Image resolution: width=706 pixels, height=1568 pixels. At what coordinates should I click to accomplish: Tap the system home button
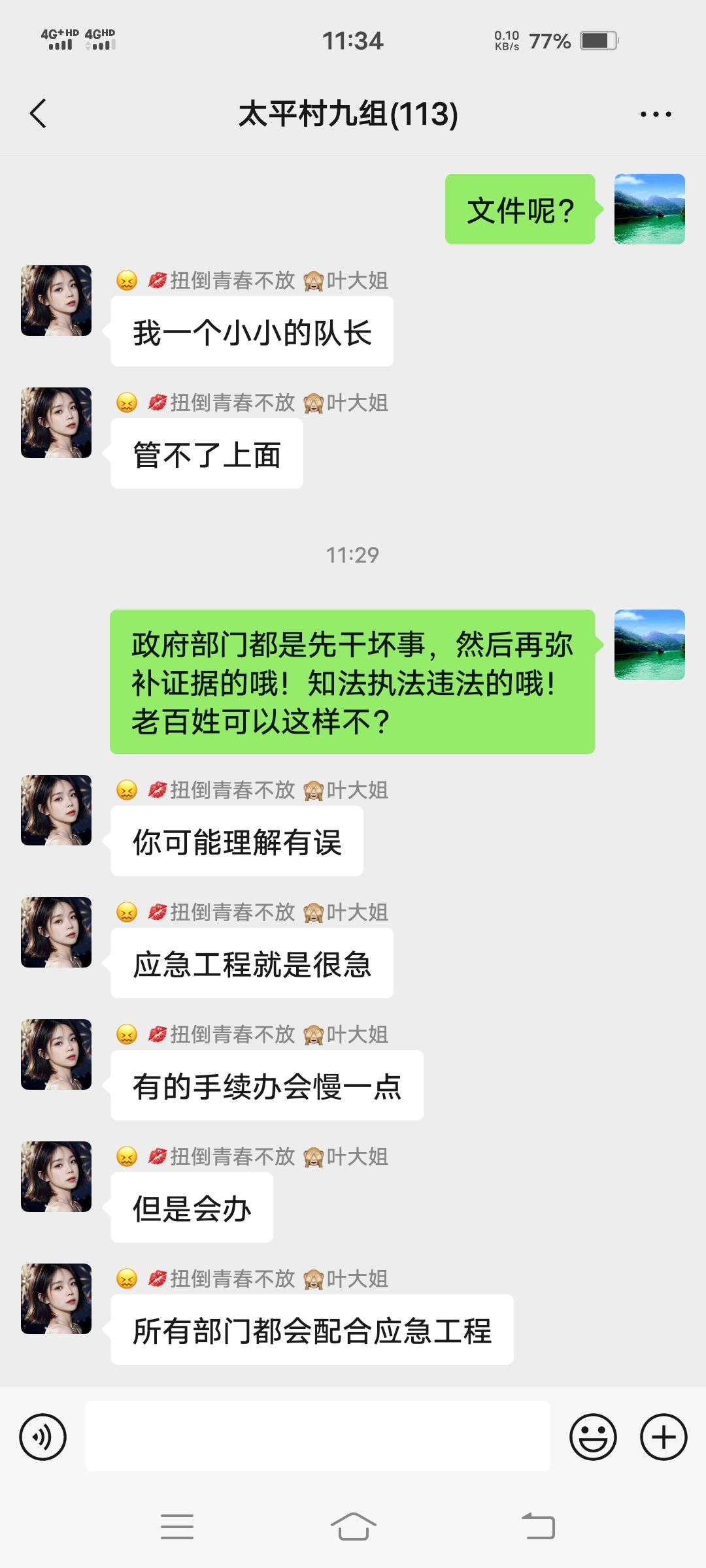point(353,1527)
